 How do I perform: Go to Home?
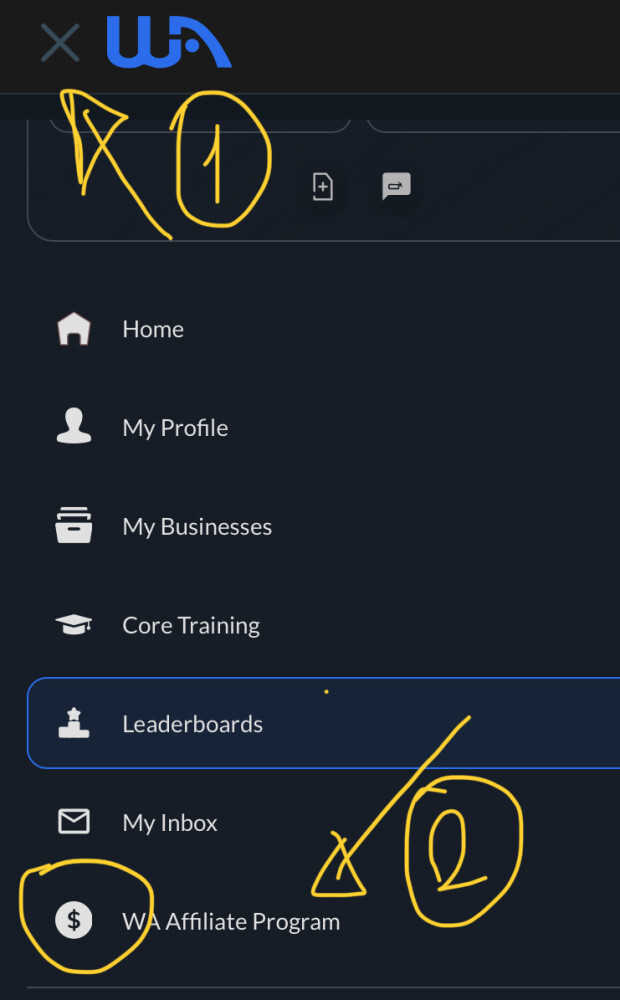point(153,329)
